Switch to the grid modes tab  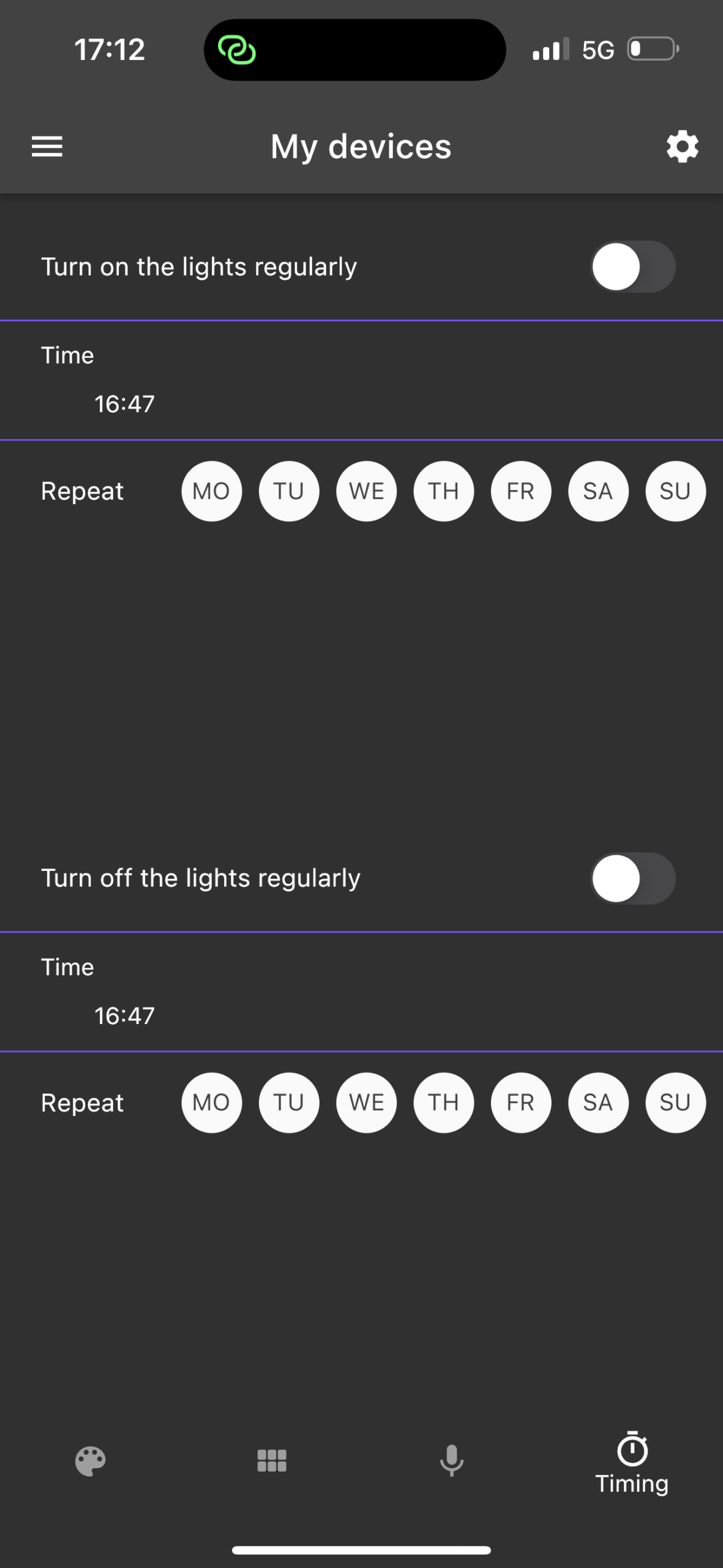[272, 1461]
